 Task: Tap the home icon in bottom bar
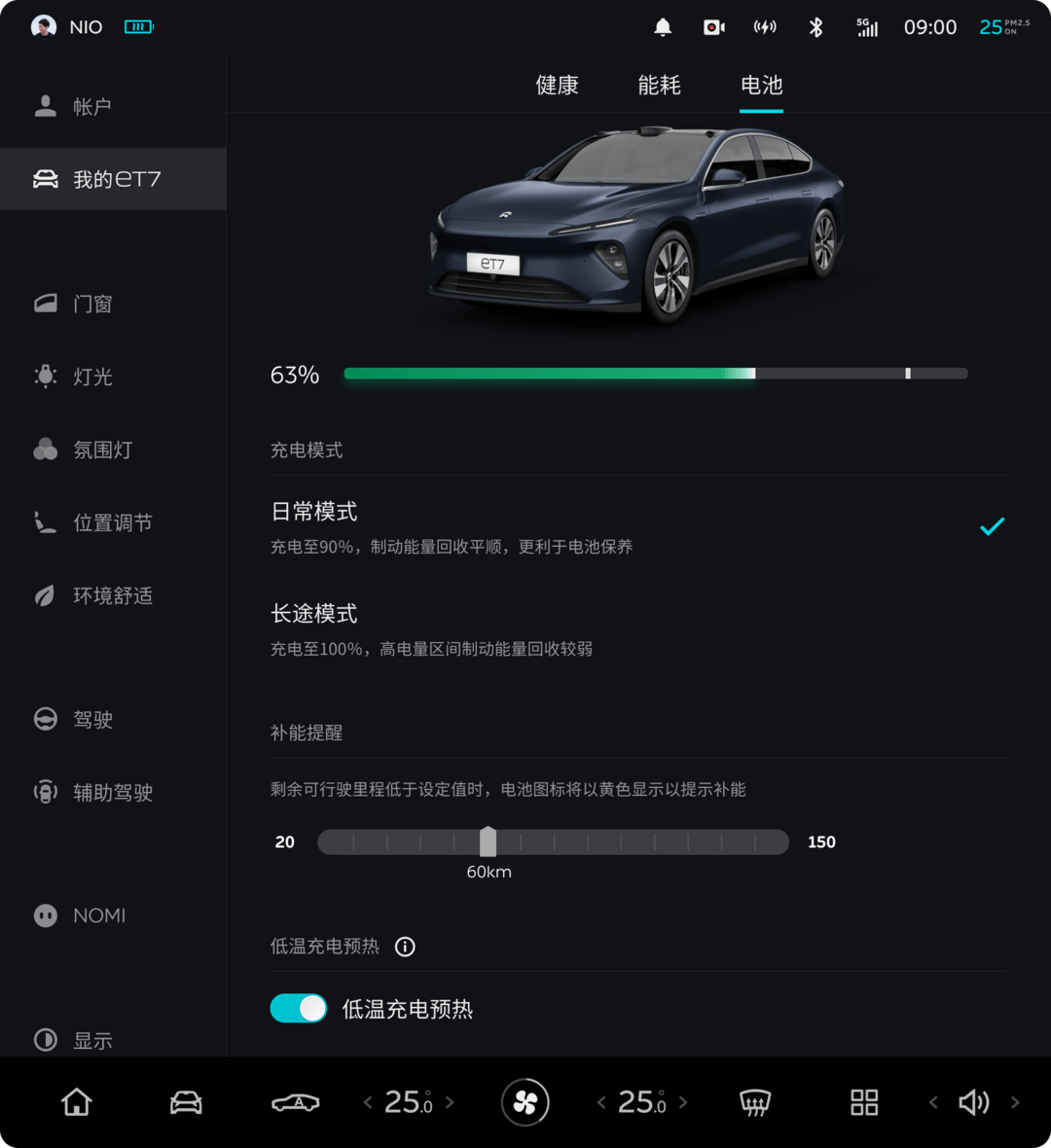point(76,1102)
